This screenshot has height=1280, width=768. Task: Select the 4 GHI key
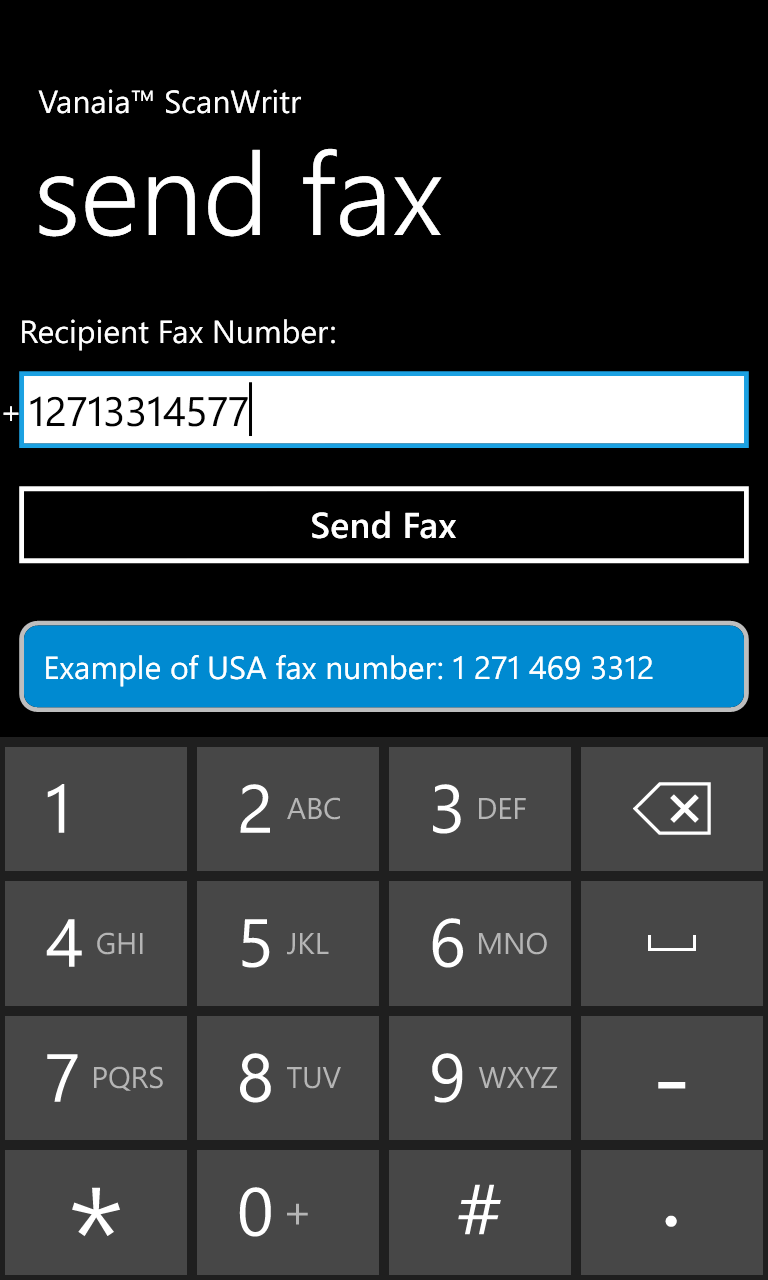[x=96, y=943]
